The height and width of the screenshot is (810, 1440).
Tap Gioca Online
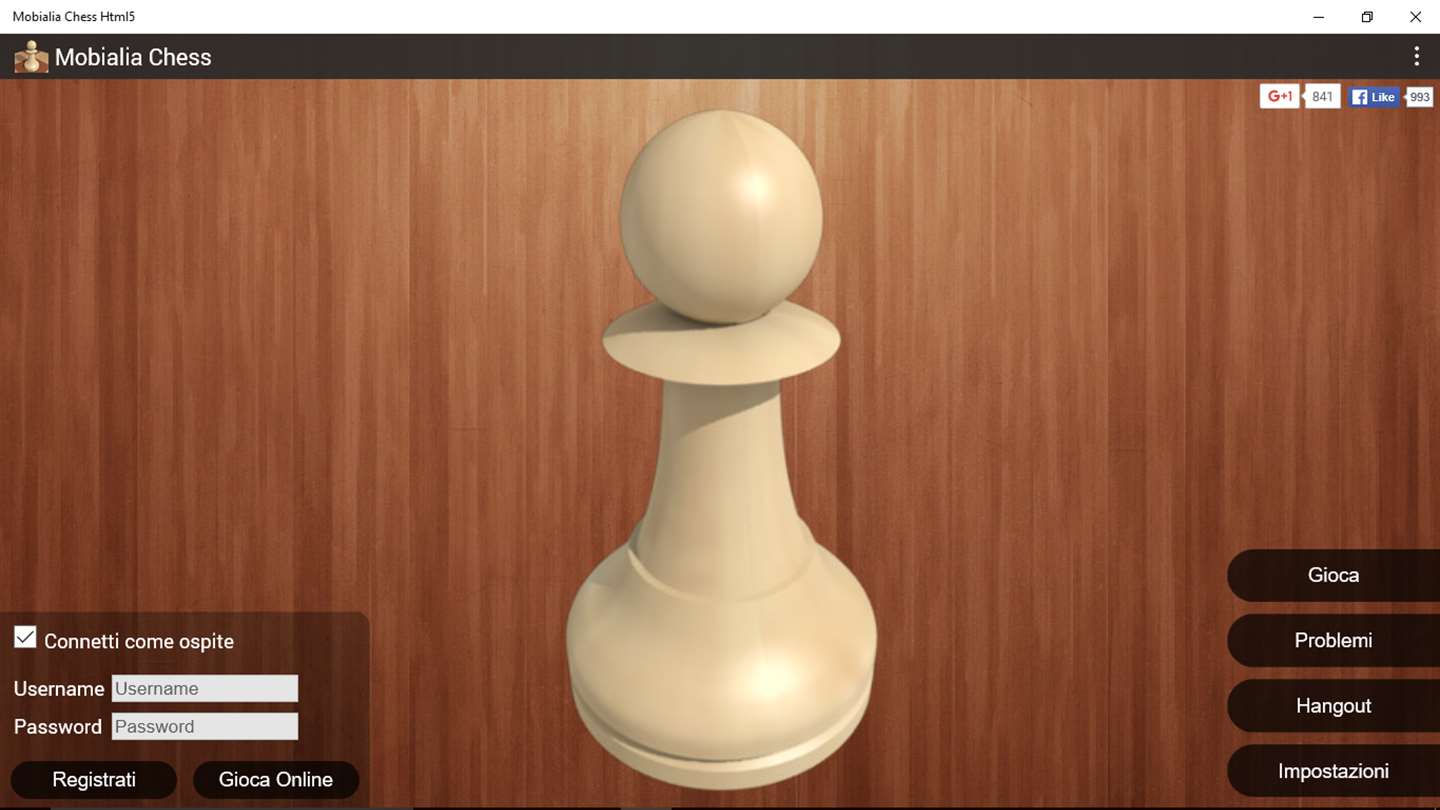[x=276, y=780]
